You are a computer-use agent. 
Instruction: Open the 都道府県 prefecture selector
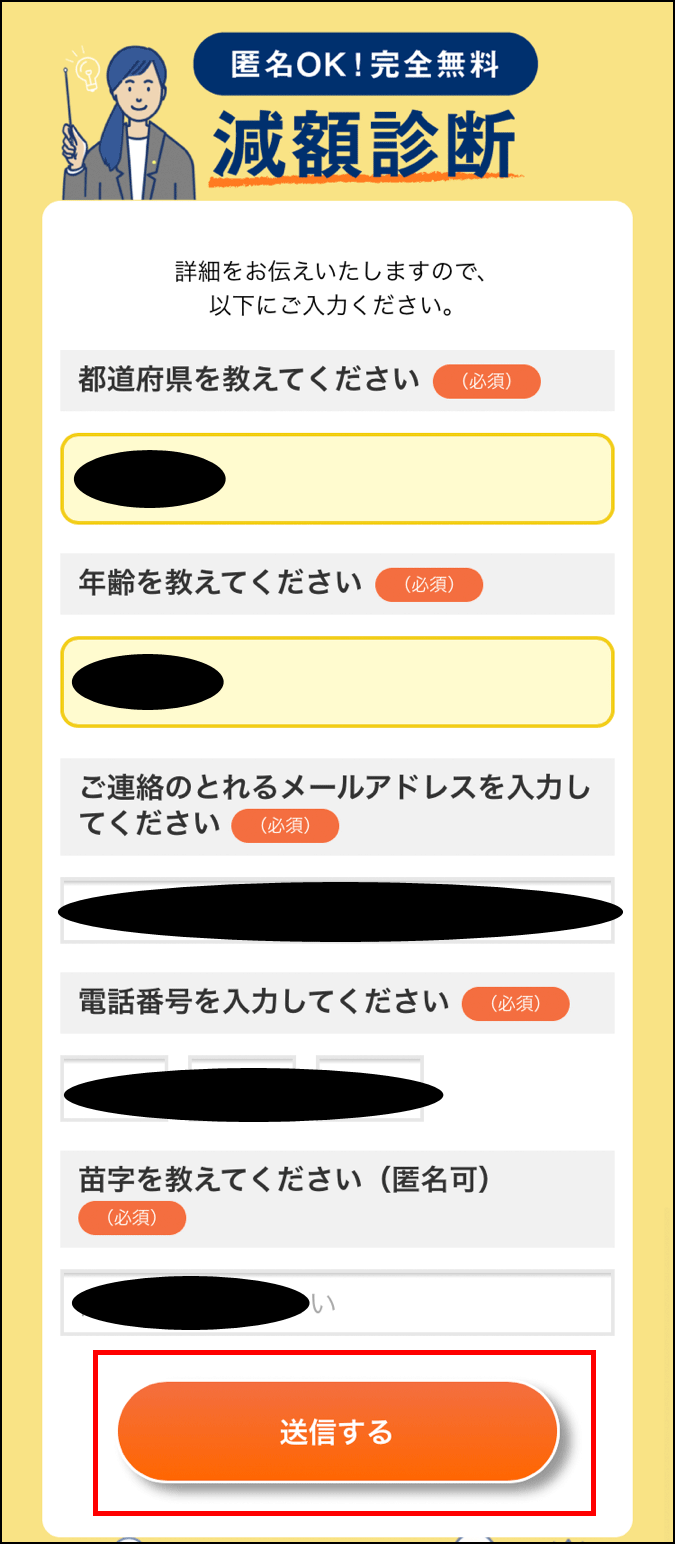pyautogui.click(x=337, y=479)
